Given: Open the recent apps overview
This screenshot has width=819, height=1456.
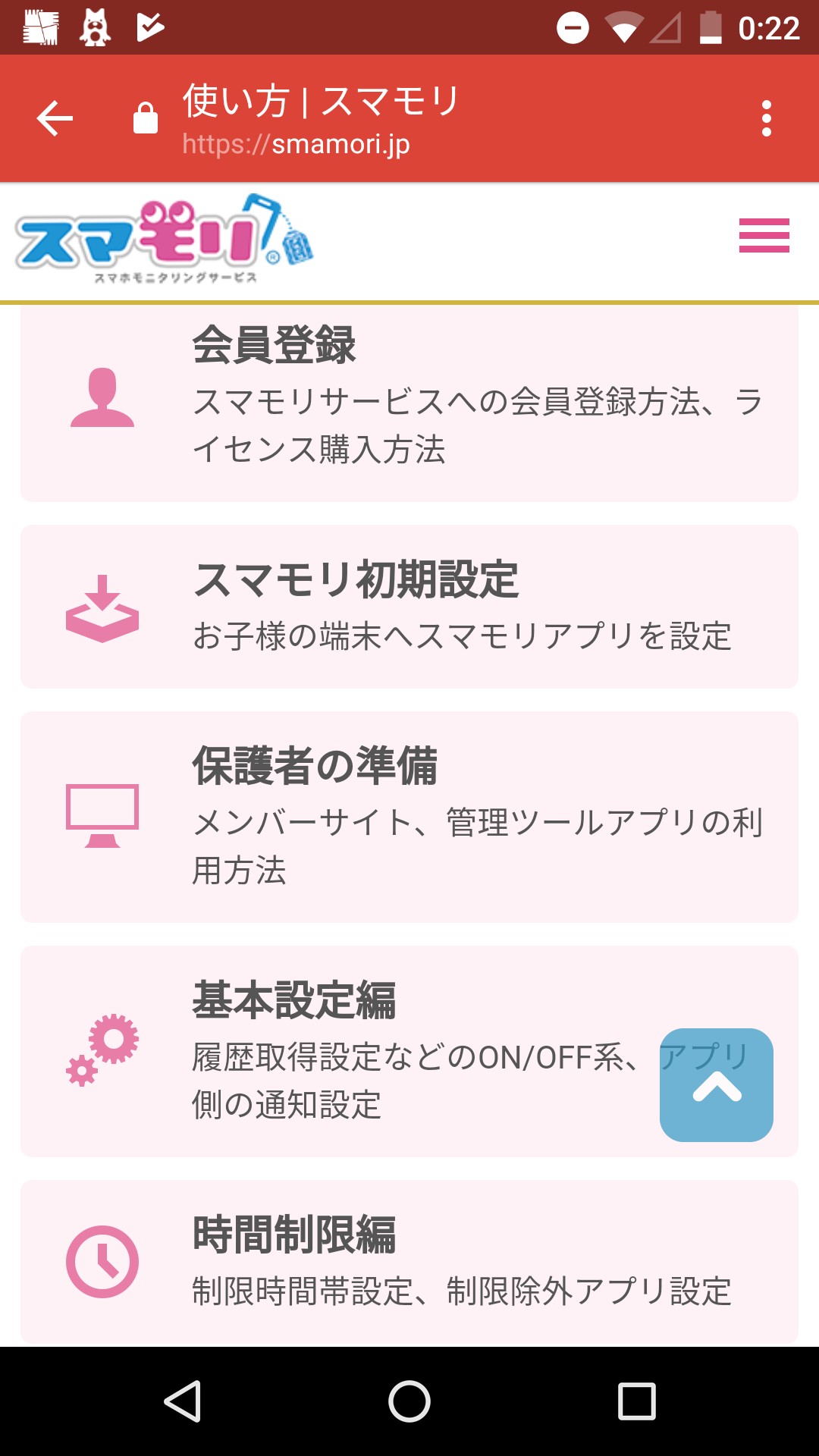Looking at the screenshot, I should coord(636,1401).
